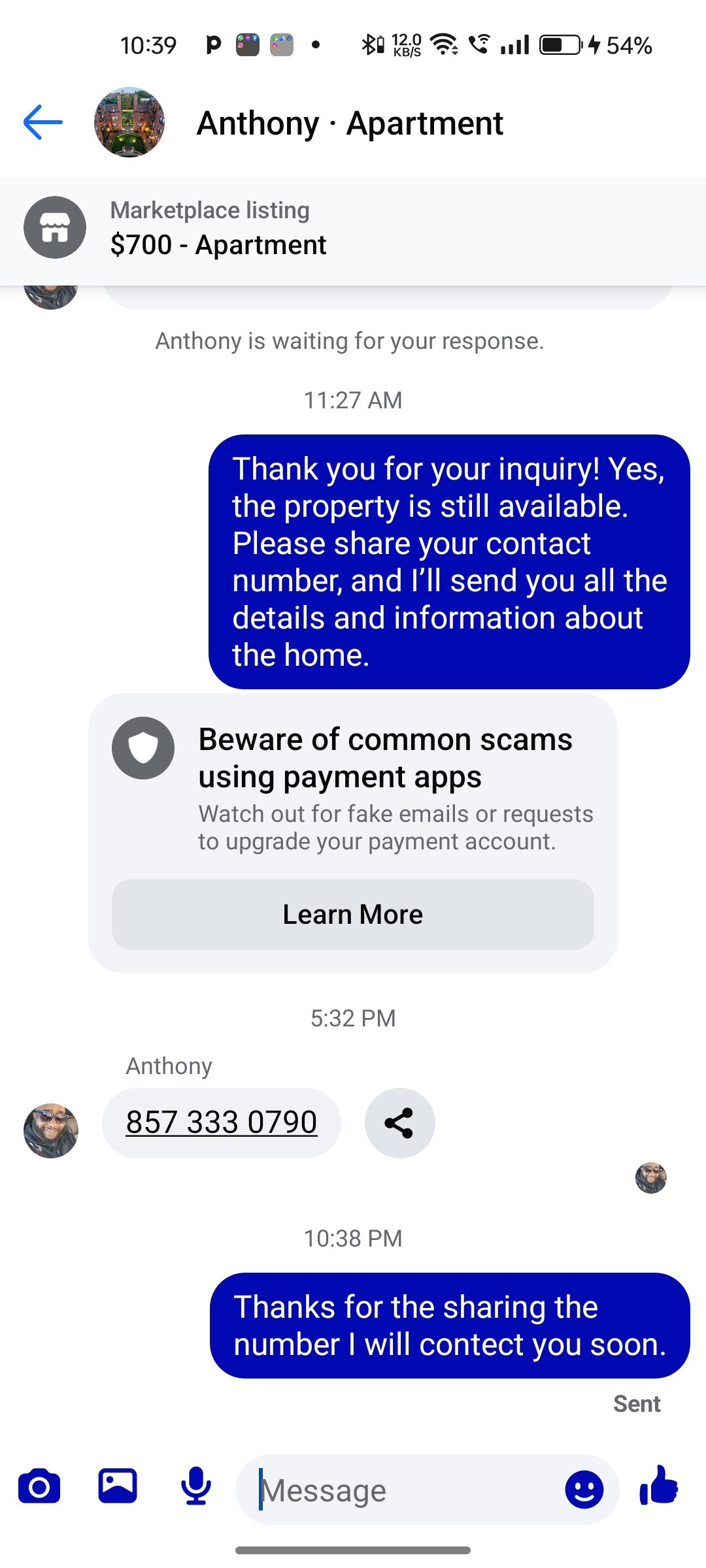706x1568 pixels.
Task: Go back using the blue arrow
Action: click(43, 122)
